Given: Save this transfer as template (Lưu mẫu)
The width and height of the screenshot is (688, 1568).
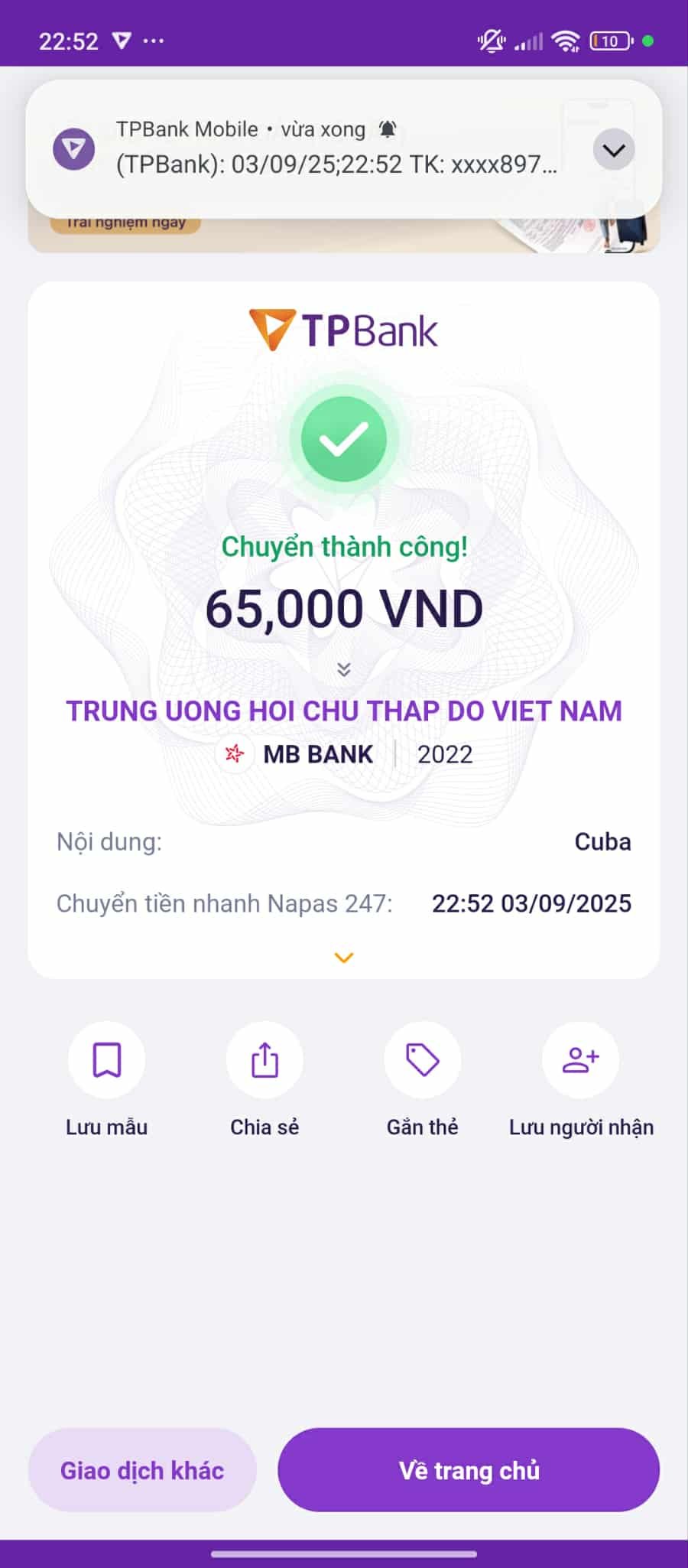Looking at the screenshot, I should tap(107, 1060).
